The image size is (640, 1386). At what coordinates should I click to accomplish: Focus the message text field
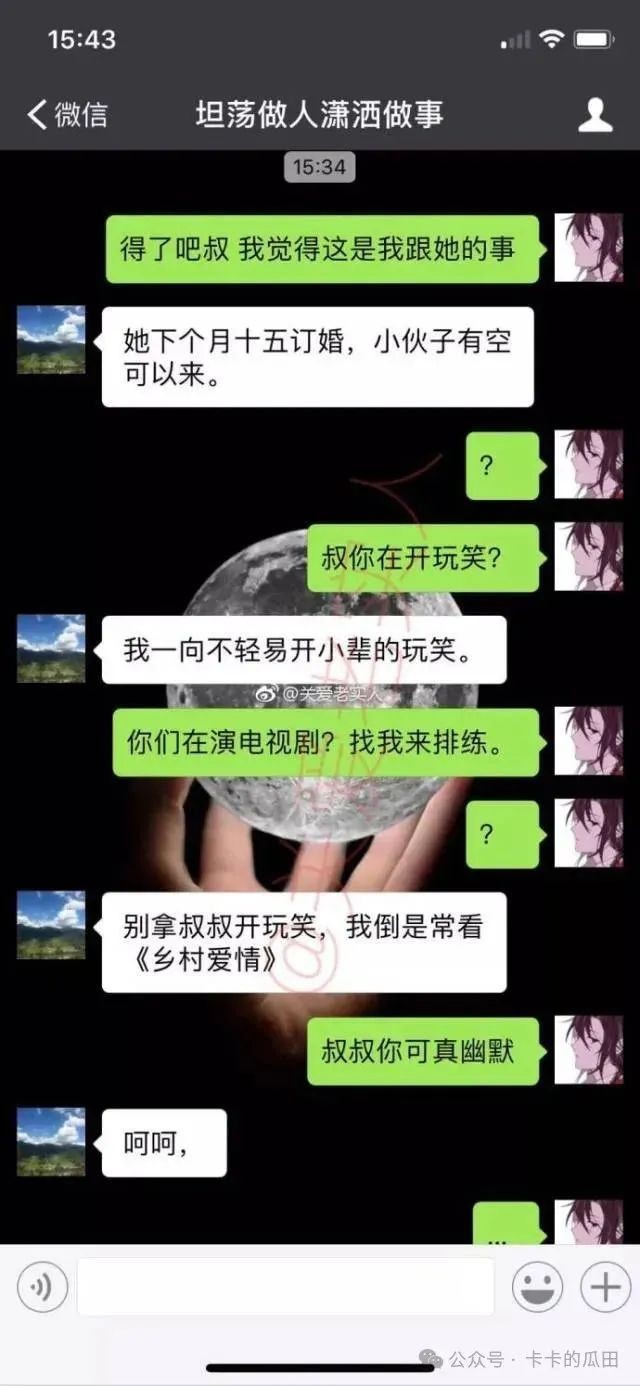pos(285,1287)
